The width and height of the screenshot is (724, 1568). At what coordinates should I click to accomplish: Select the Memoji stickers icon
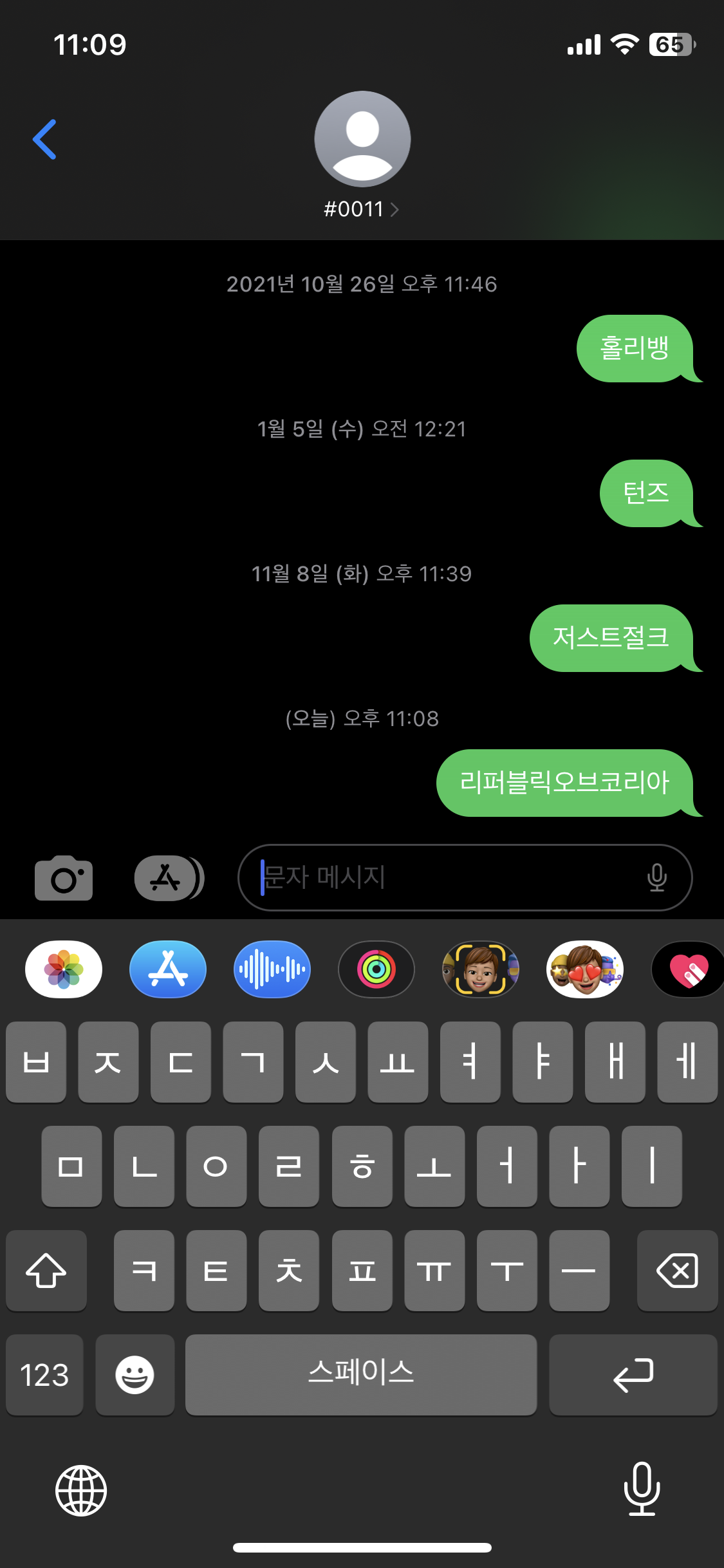(x=586, y=969)
